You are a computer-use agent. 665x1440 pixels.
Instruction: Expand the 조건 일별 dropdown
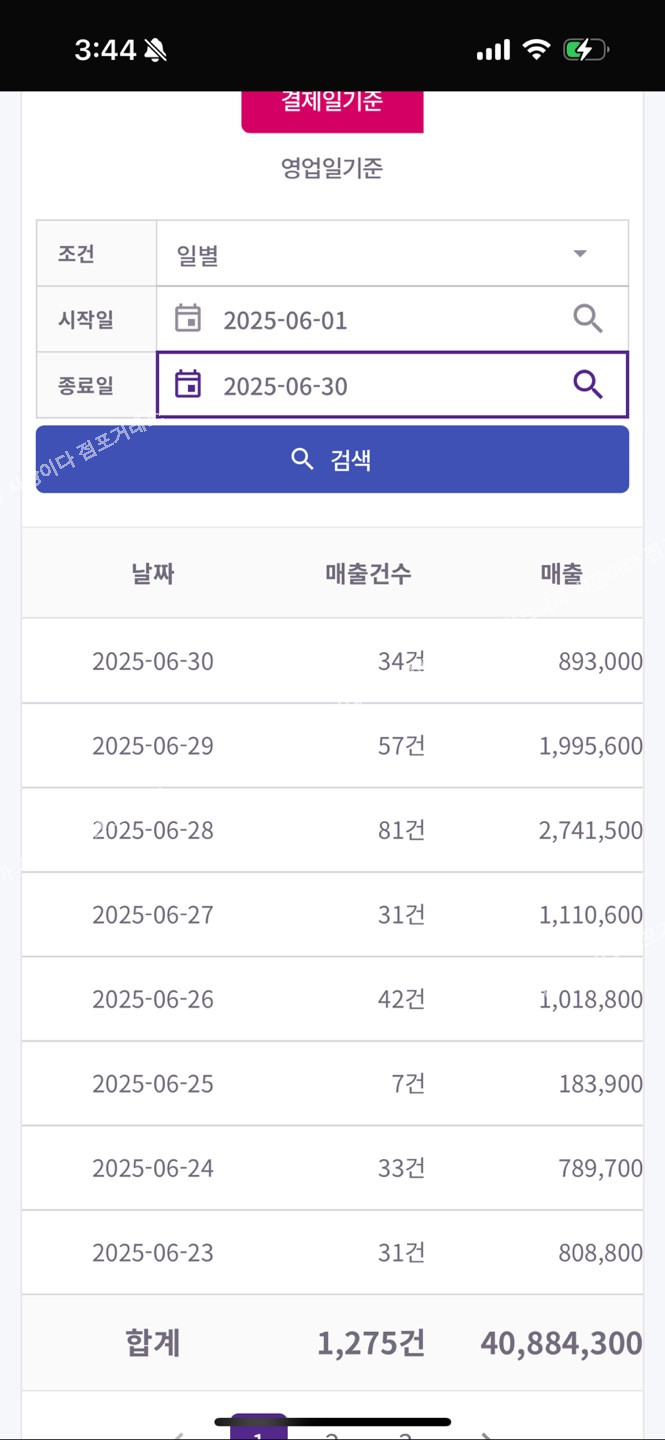[392, 254]
